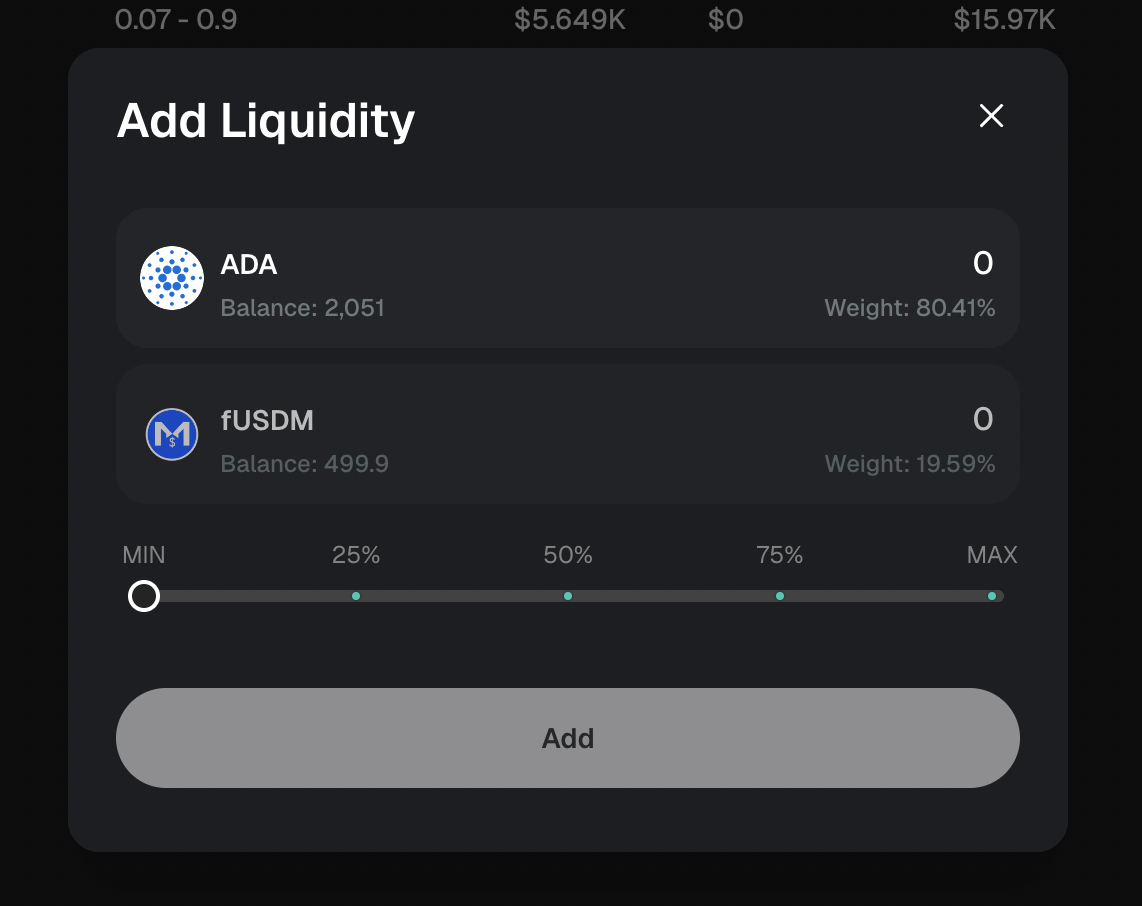This screenshot has height=906, width=1142.
Task: Close the Add Liquidity dialog
Action: pyautogui.click(x=991, y=116)
